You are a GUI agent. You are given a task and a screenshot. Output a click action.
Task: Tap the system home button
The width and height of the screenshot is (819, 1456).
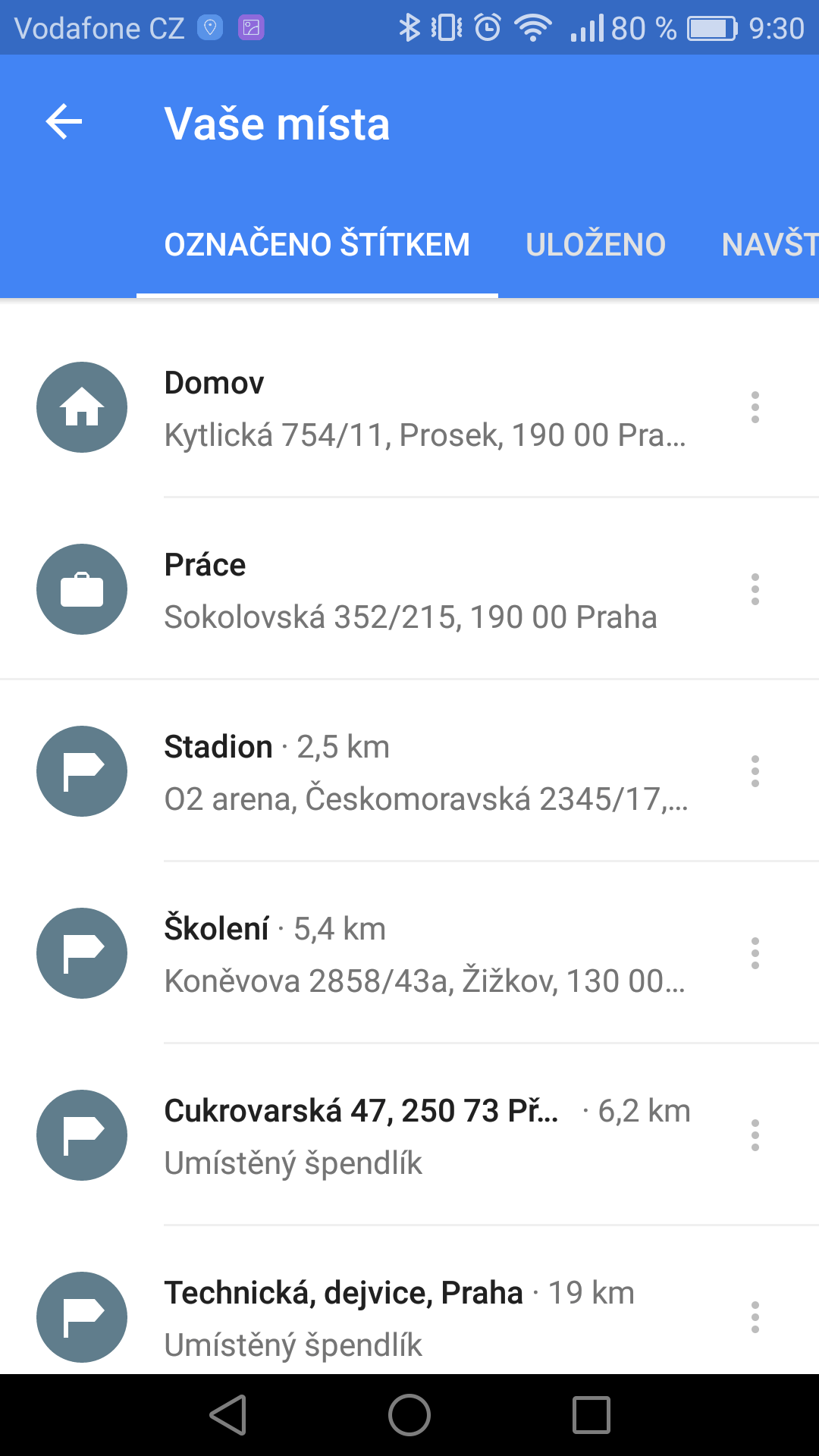pos(409,1415)
